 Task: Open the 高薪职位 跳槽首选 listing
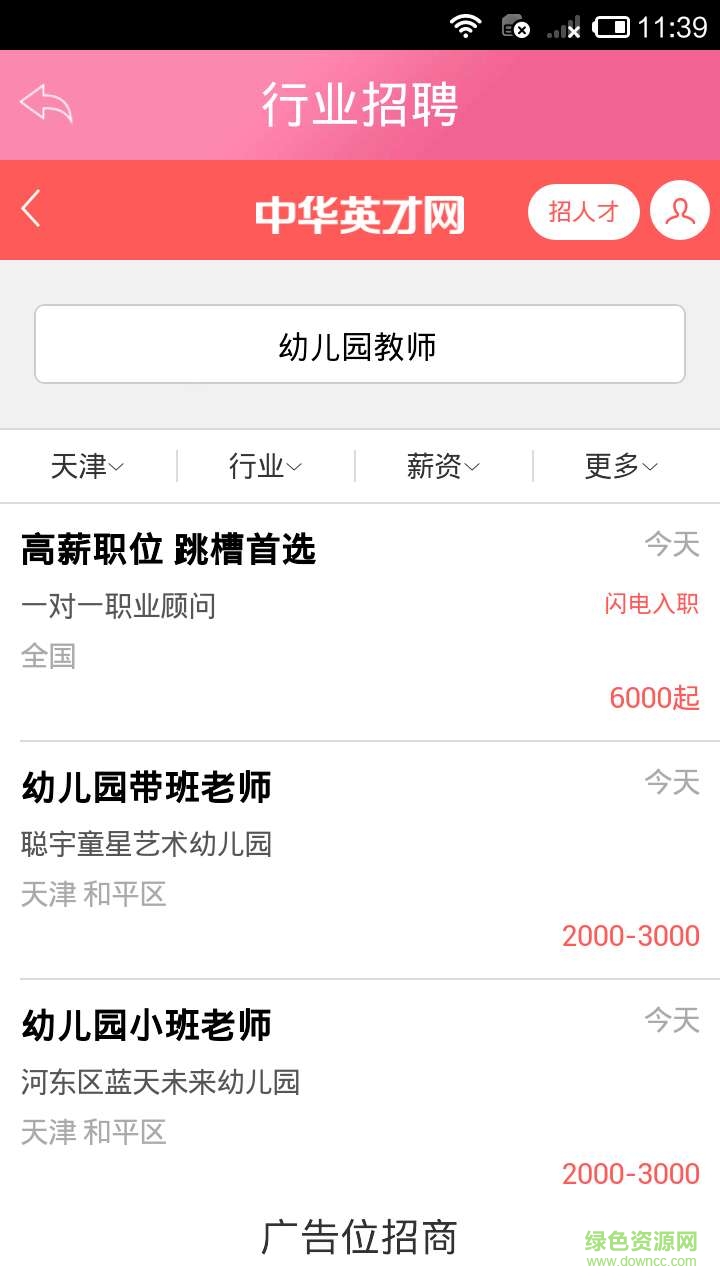tap(360, 622)
